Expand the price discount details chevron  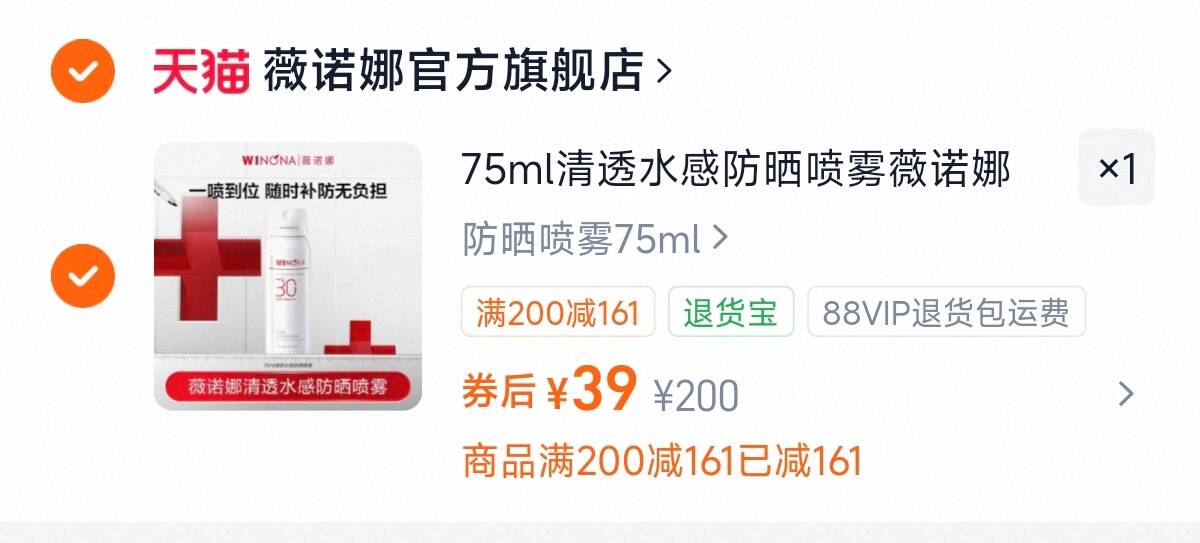(1126, 394)
